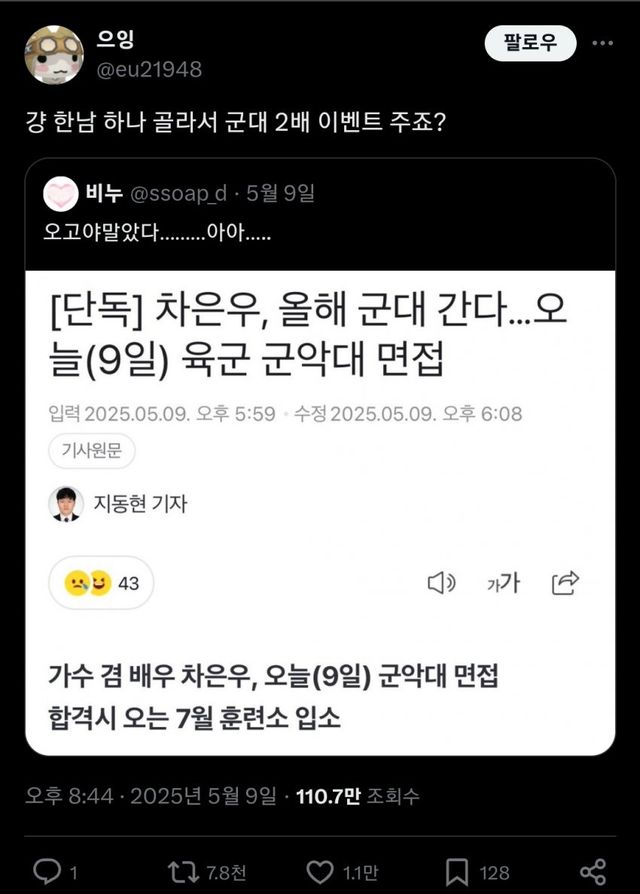Open the post's overflow menu

[x=603, y=43]
